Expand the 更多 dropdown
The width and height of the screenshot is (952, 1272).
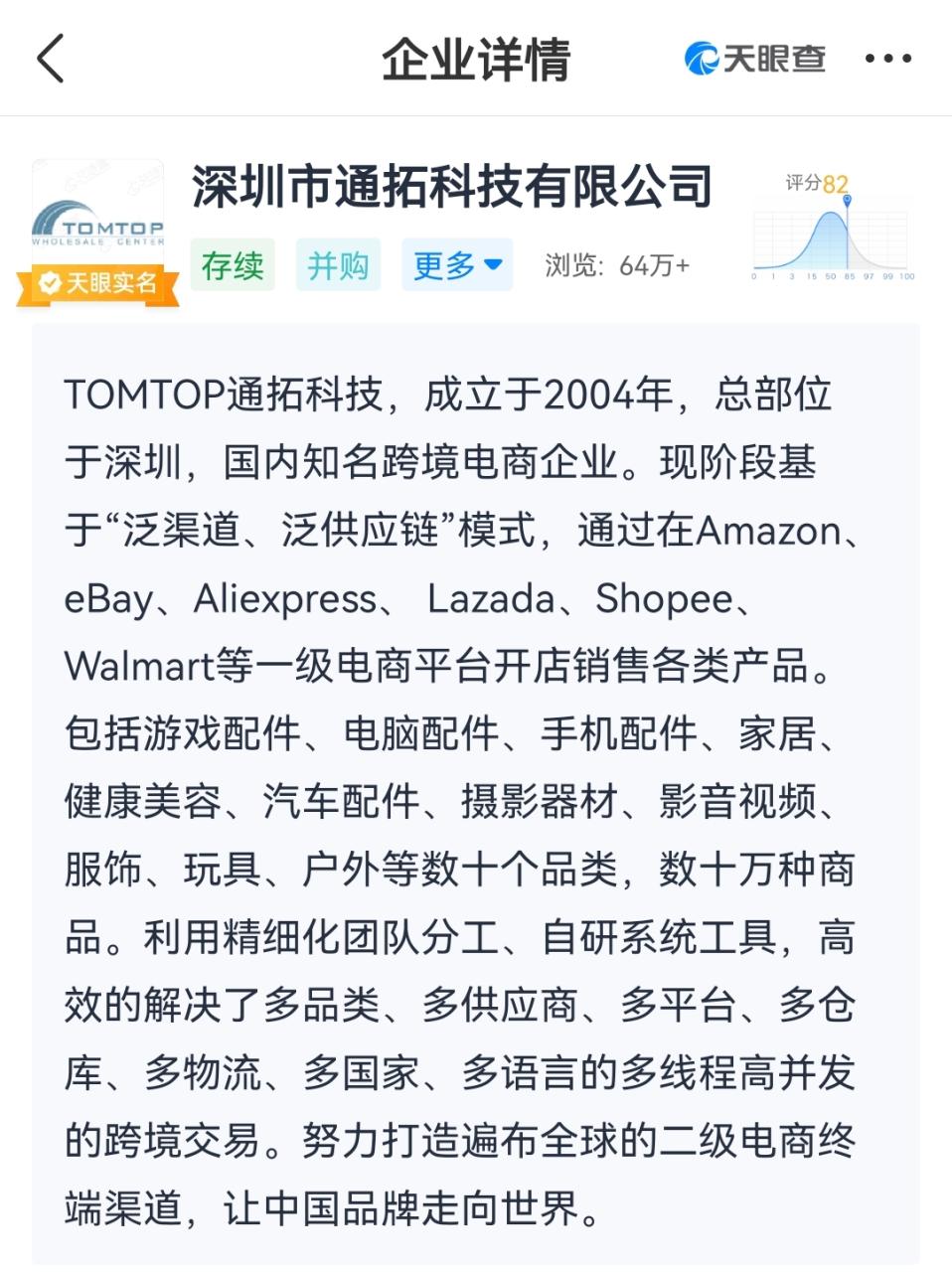tap(457, 265)
